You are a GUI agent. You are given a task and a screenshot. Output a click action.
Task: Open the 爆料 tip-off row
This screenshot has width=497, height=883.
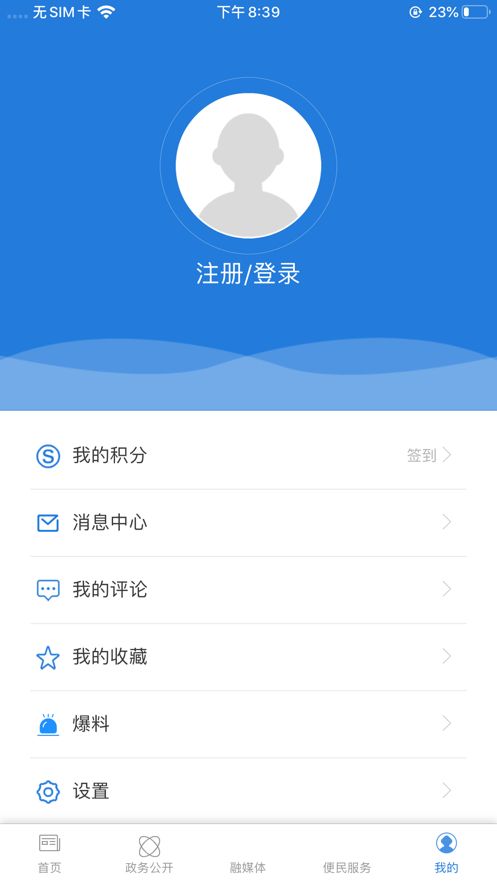(x=248, y=724)
